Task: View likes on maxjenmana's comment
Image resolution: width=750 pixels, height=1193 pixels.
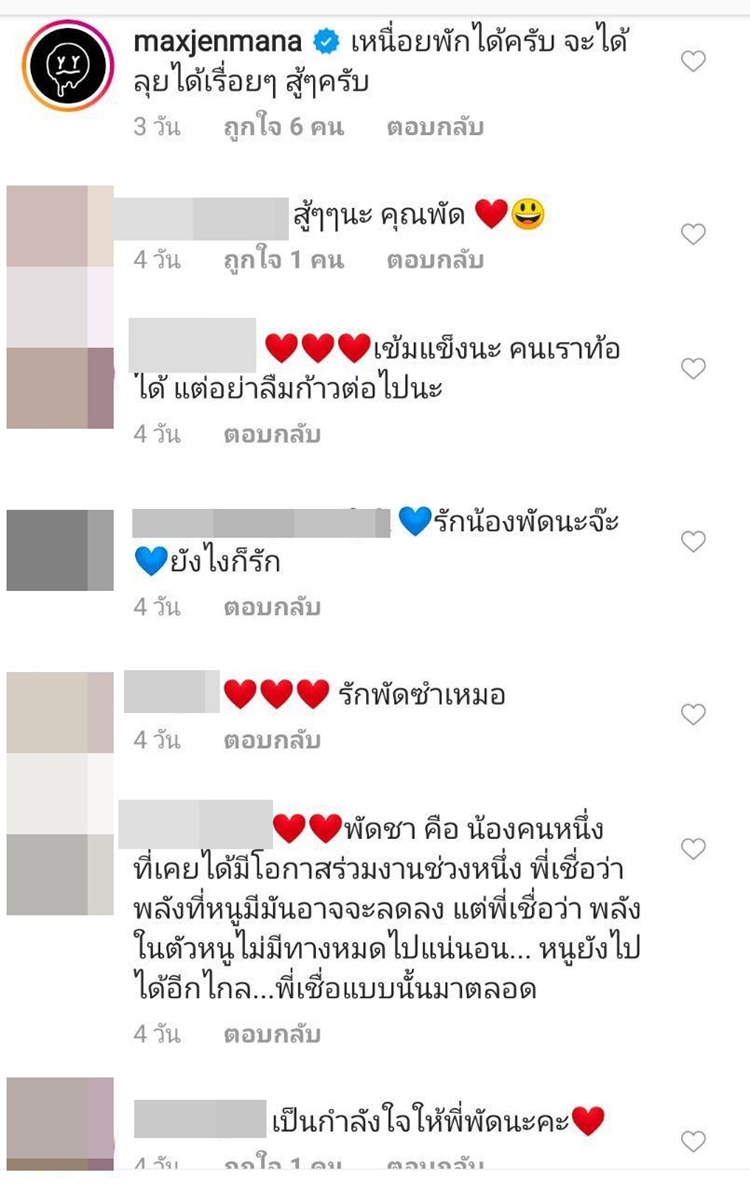Action: click(x=285, y=127)
